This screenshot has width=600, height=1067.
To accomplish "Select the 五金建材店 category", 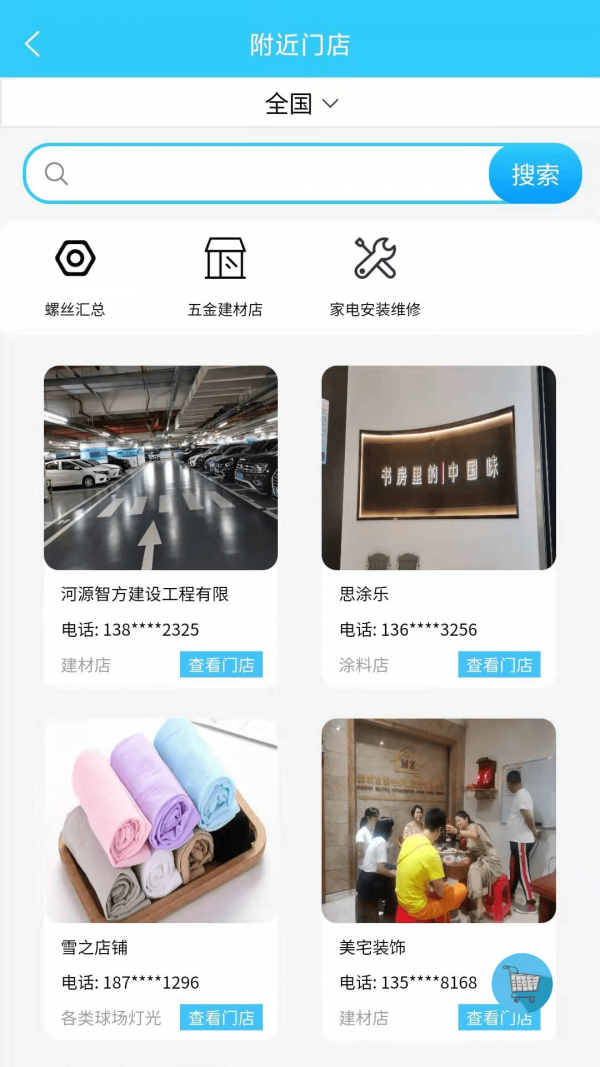I will pos(225,277).
